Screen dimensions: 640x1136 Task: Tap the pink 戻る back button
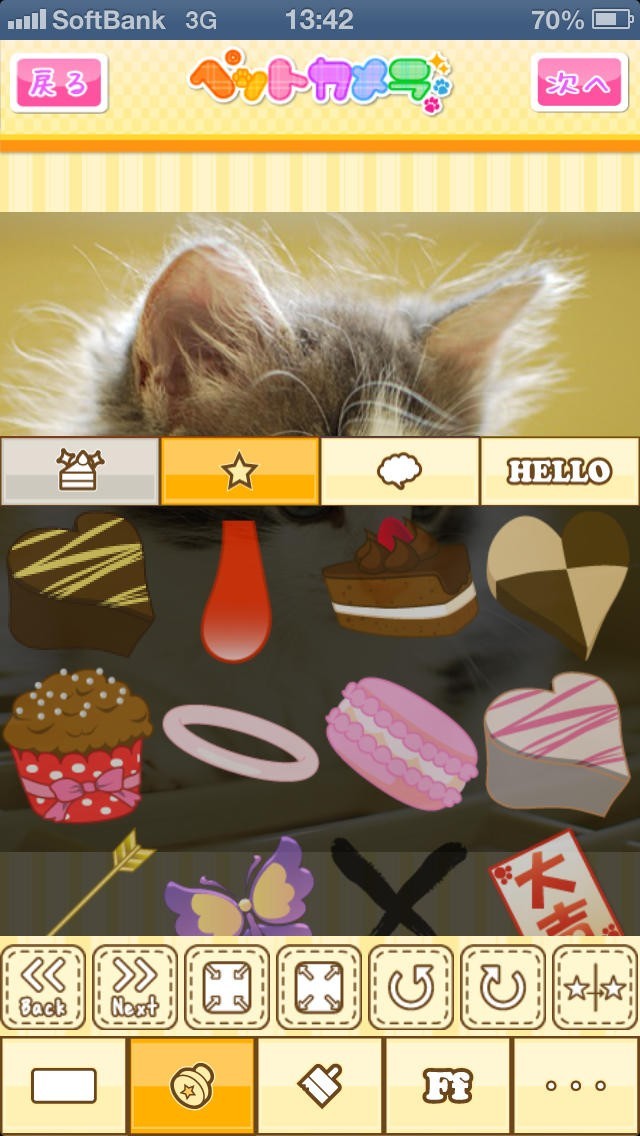click(x=59, y=83)
